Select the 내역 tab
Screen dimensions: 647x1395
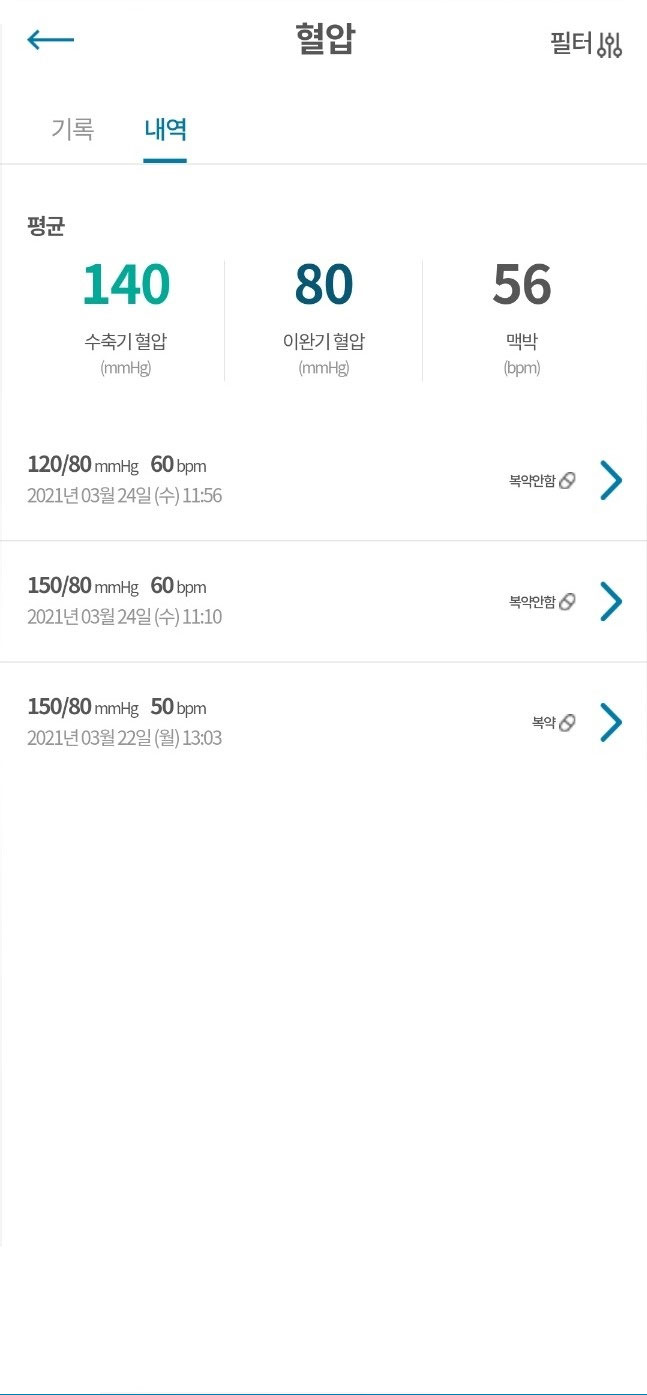(x=165, y=129)
